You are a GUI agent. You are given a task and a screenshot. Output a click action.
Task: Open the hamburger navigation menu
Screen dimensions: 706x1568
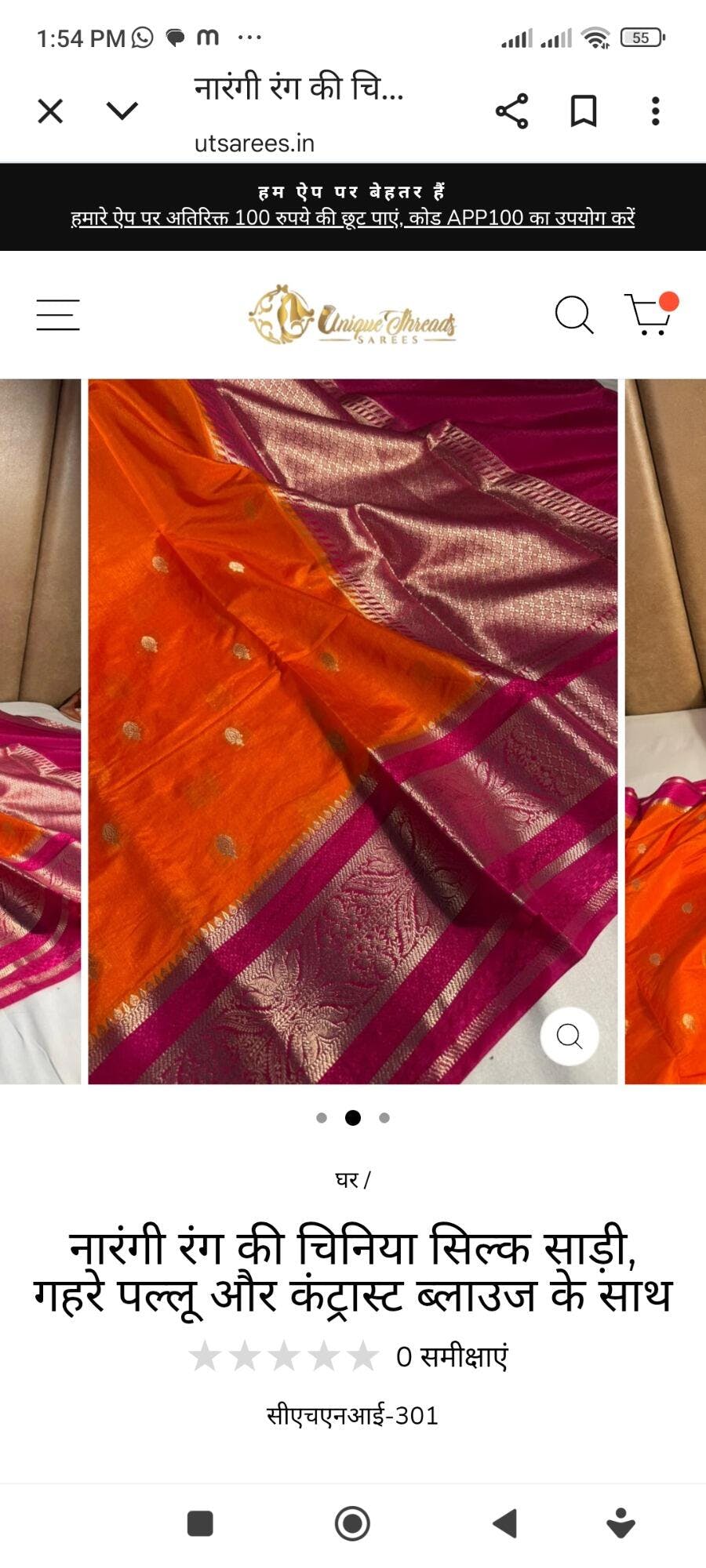[x=58, y=315]
